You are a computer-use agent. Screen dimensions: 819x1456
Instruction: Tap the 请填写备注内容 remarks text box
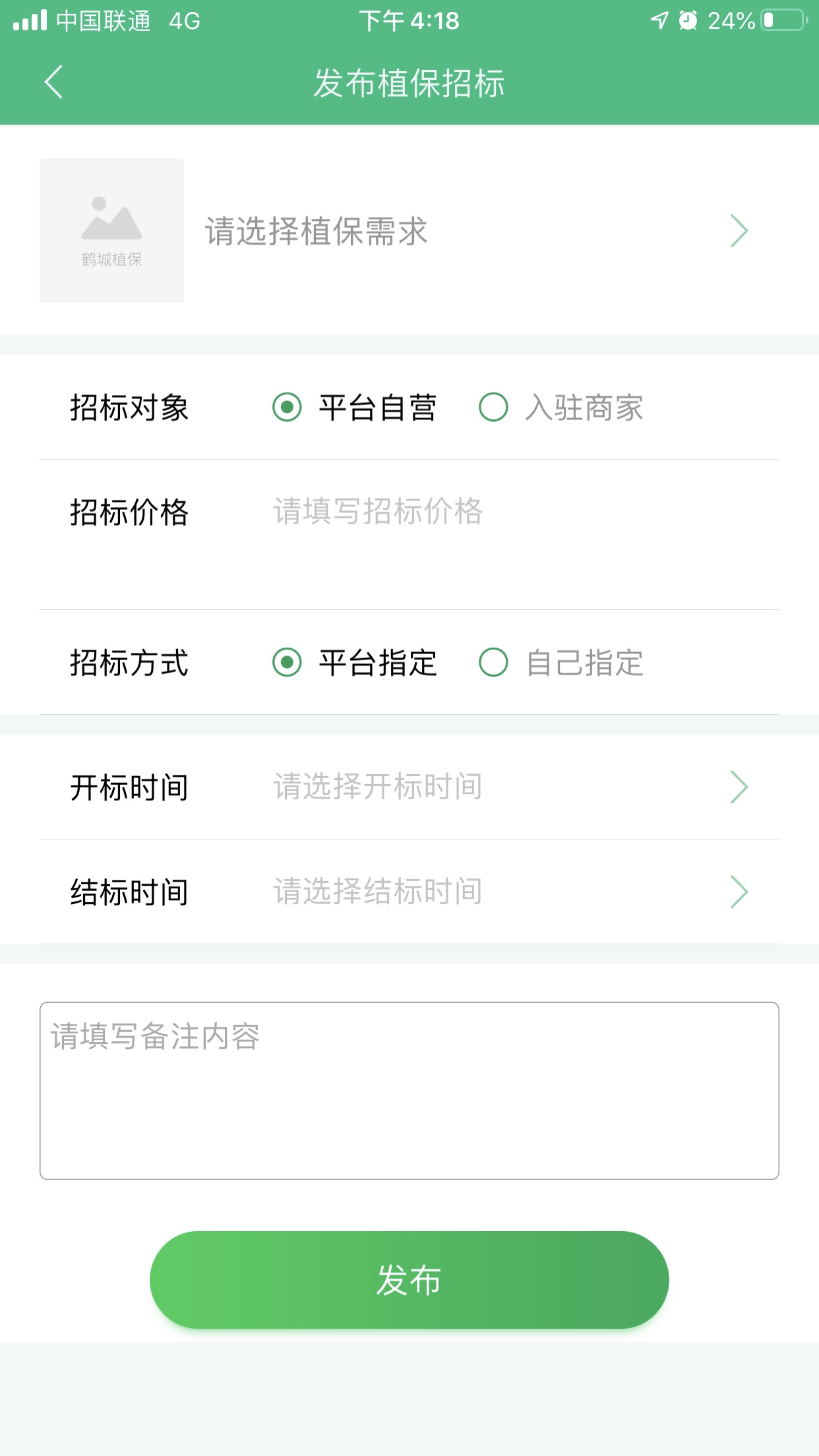pos(409,1091)
